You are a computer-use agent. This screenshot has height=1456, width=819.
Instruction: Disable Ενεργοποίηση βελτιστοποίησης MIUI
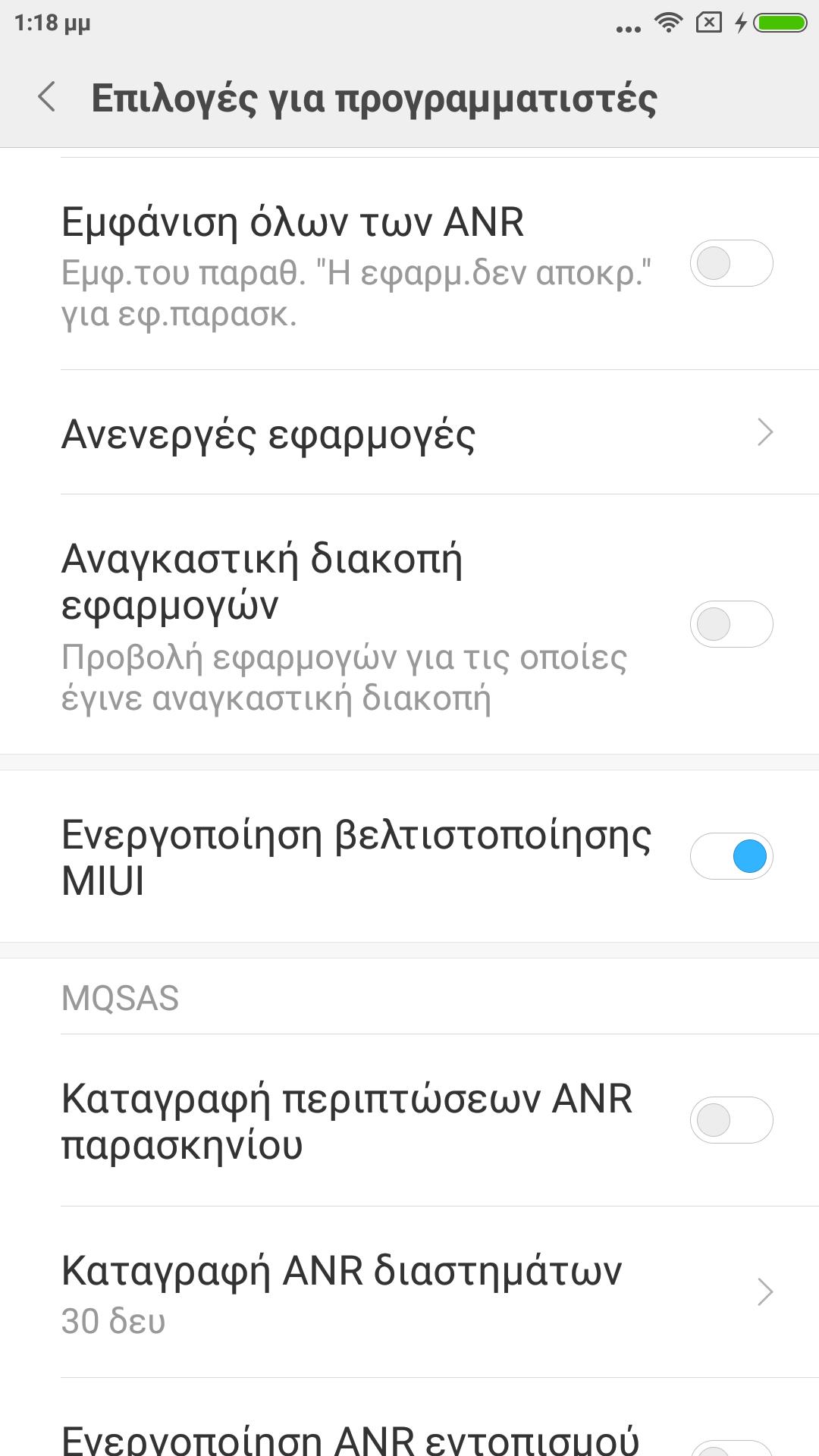(x=731, y=857)
